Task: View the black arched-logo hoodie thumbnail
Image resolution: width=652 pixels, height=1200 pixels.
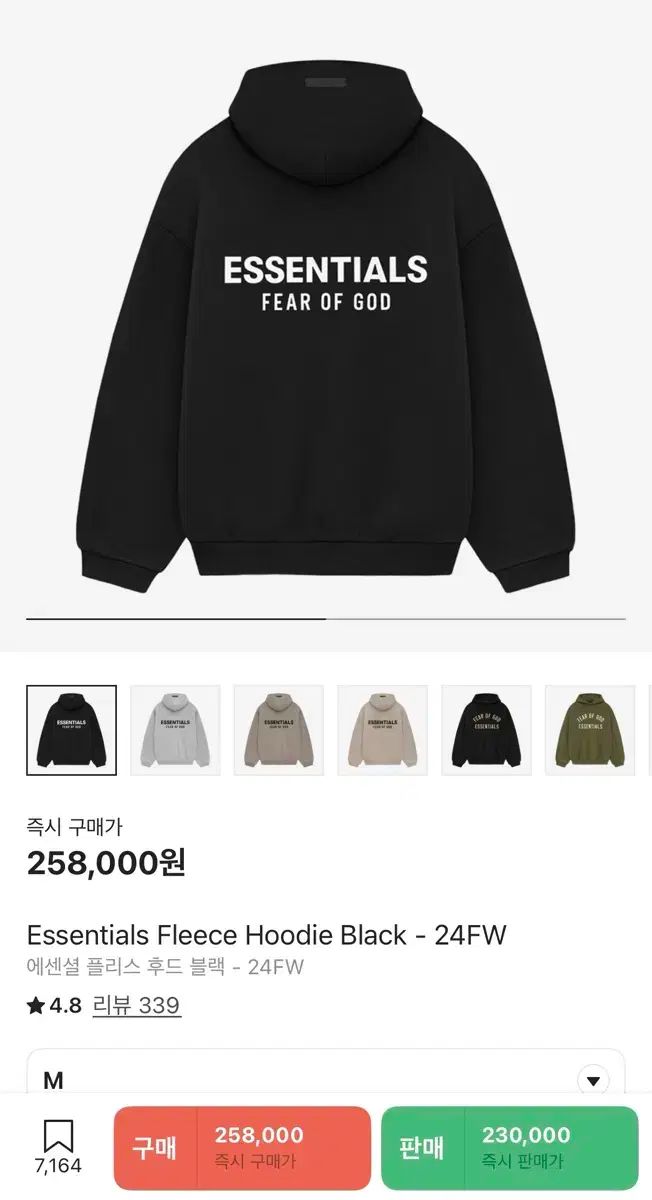Action: point(487,730)
